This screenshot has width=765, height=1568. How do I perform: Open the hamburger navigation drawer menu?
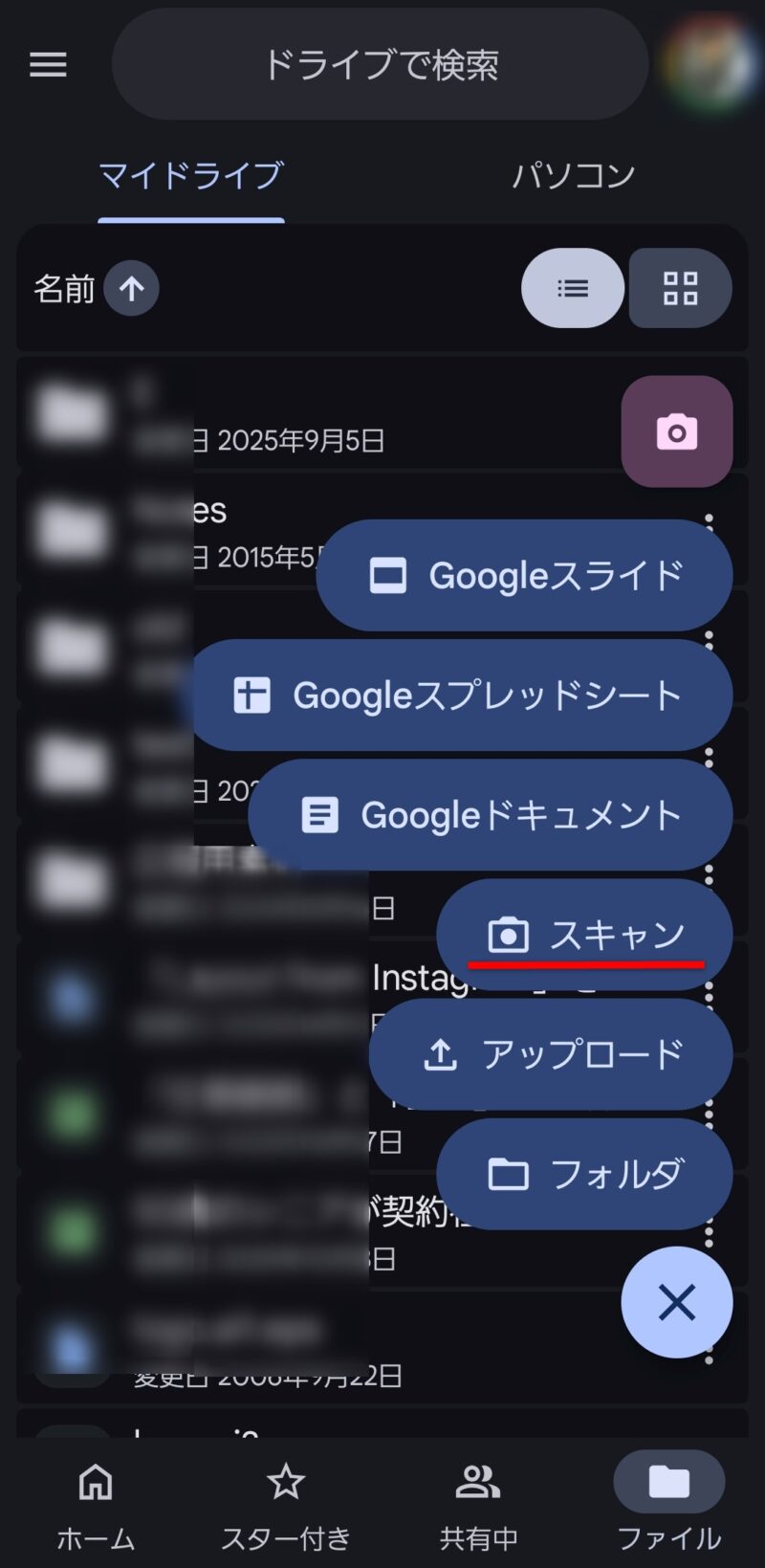[48, 65]
